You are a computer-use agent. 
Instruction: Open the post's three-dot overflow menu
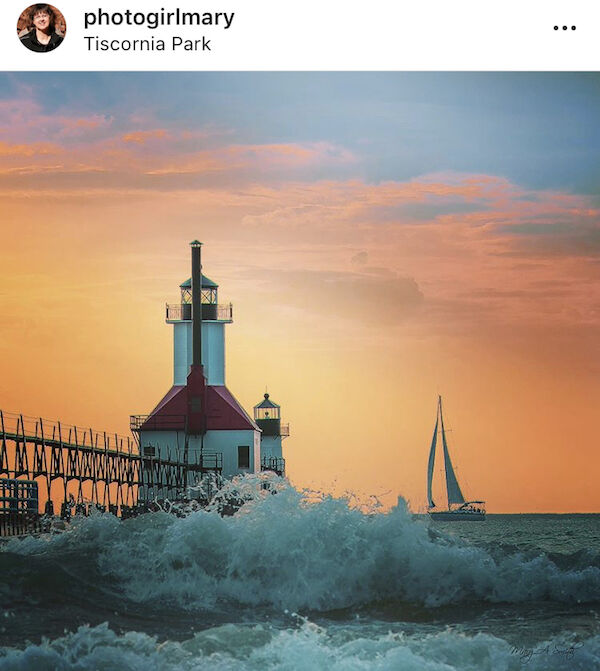coord(564,28)
